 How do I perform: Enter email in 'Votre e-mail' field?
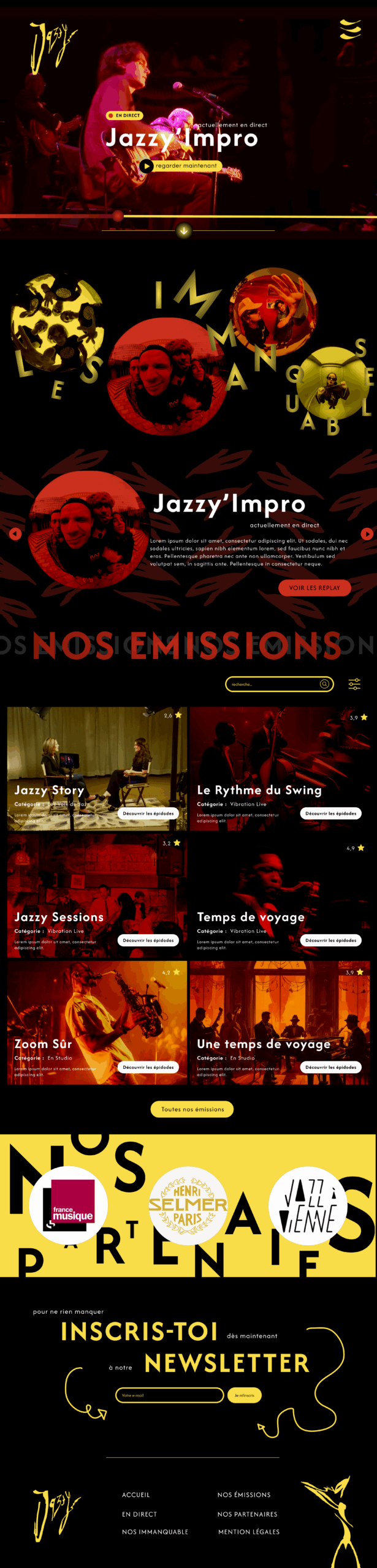[169, 1395]
